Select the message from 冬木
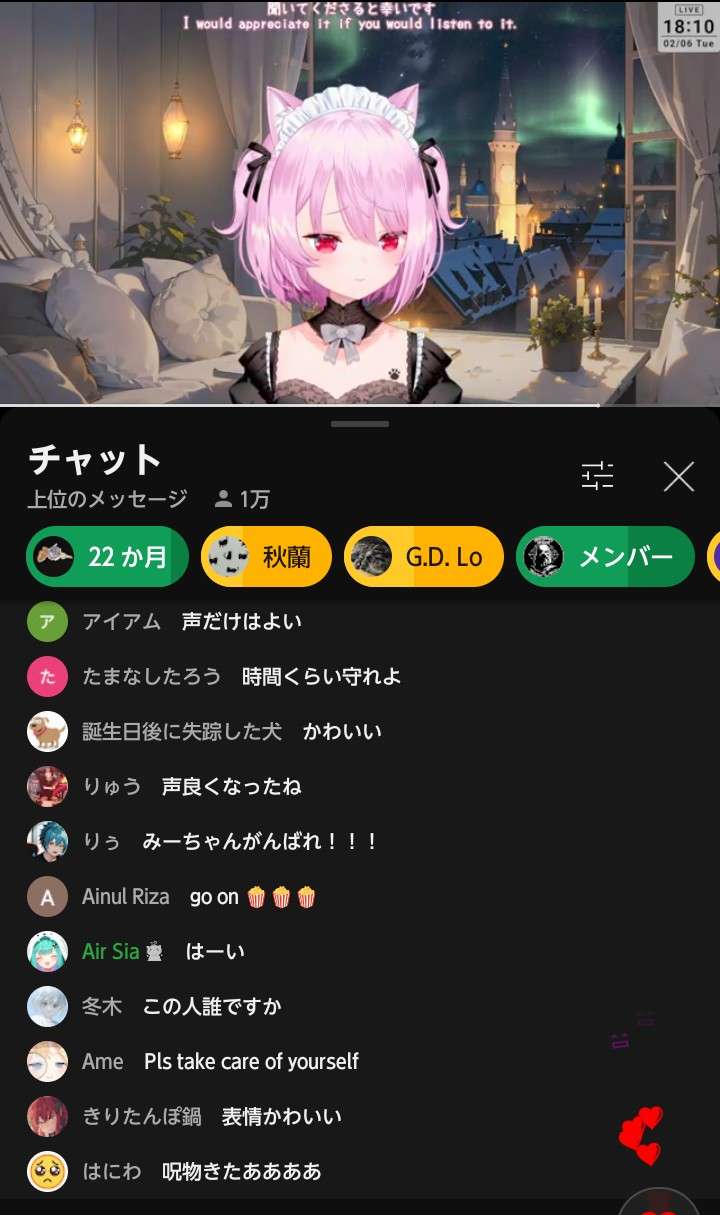 tap(211, 1007)
